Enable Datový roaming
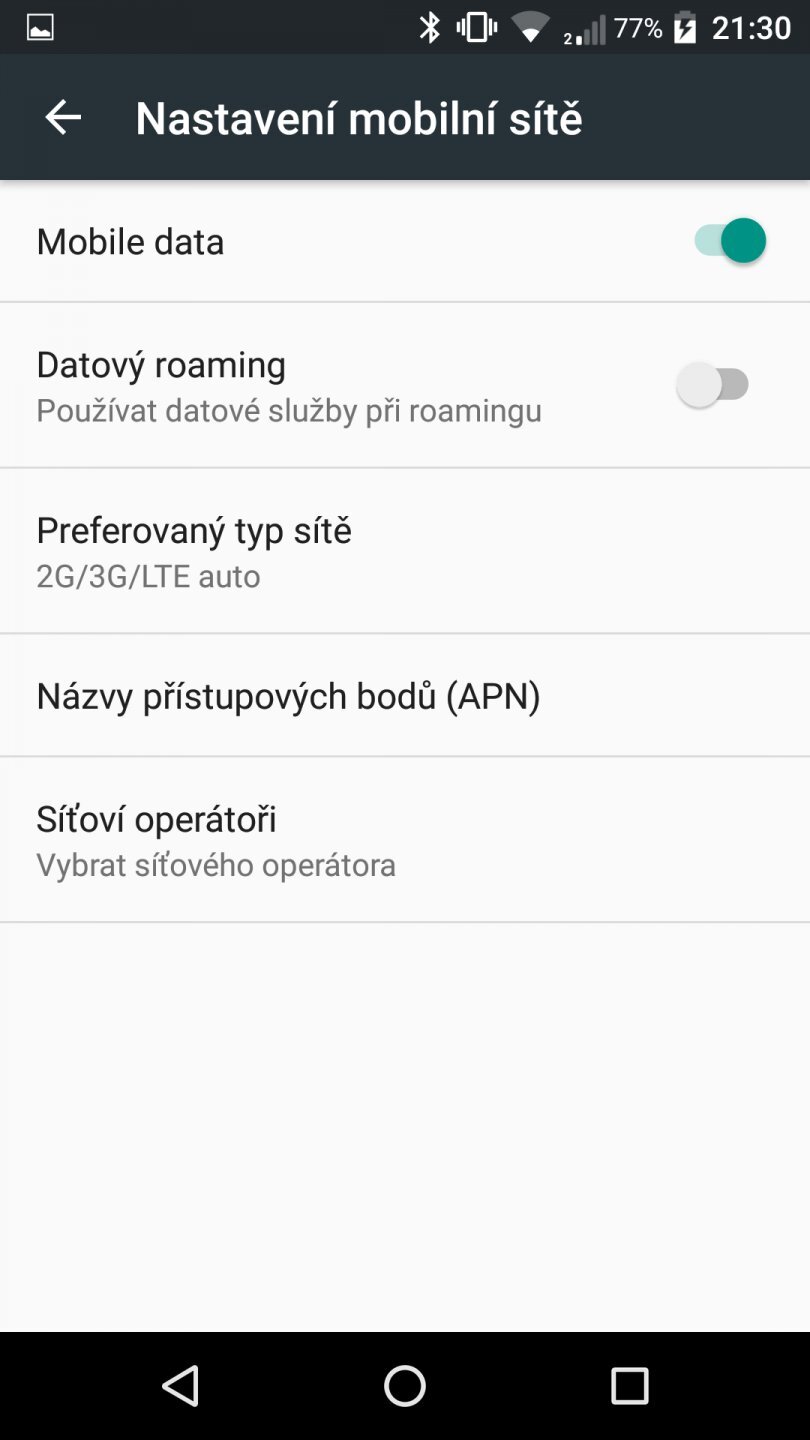The width and height of the screenshot is (810, 1440). pos(717,383)
